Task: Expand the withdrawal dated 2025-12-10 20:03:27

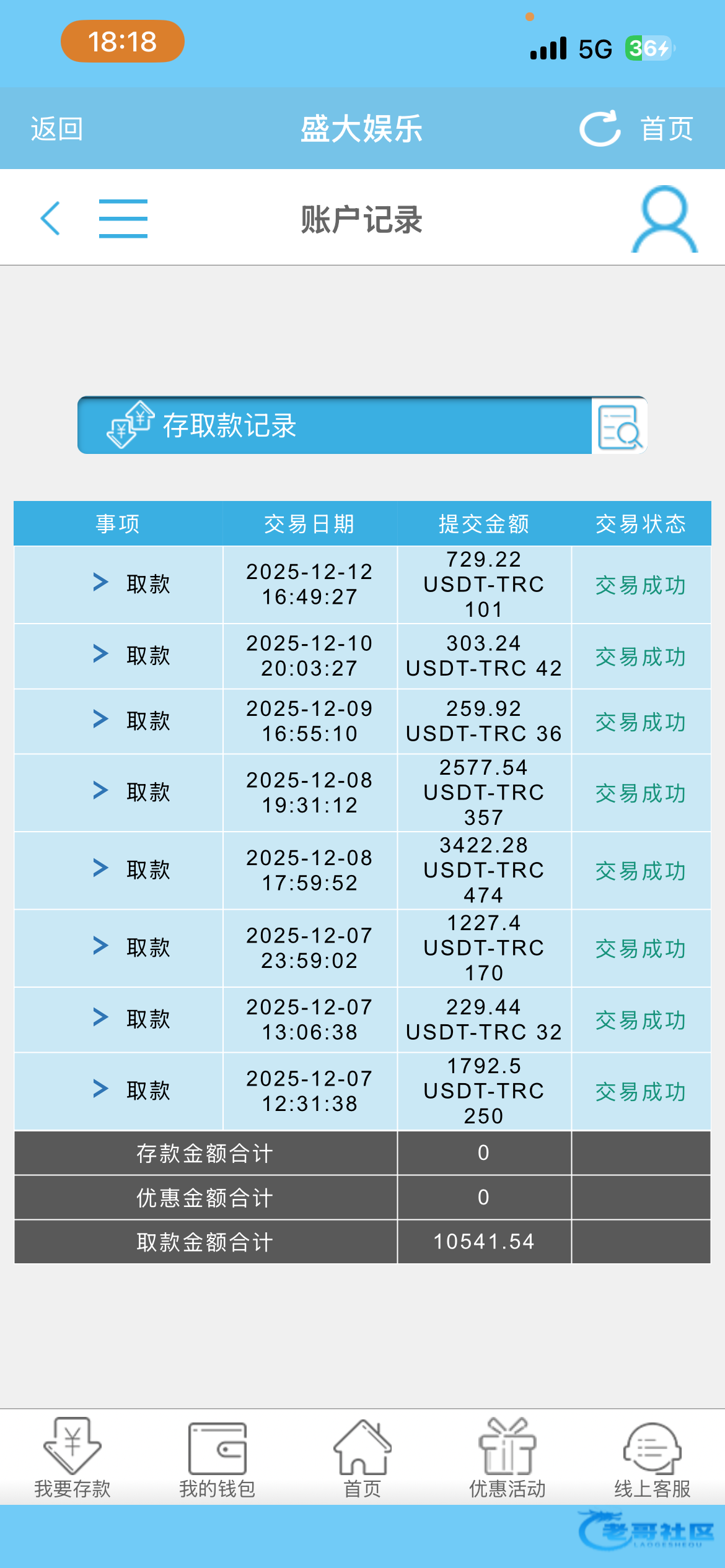Action: [x=100, y=654]
